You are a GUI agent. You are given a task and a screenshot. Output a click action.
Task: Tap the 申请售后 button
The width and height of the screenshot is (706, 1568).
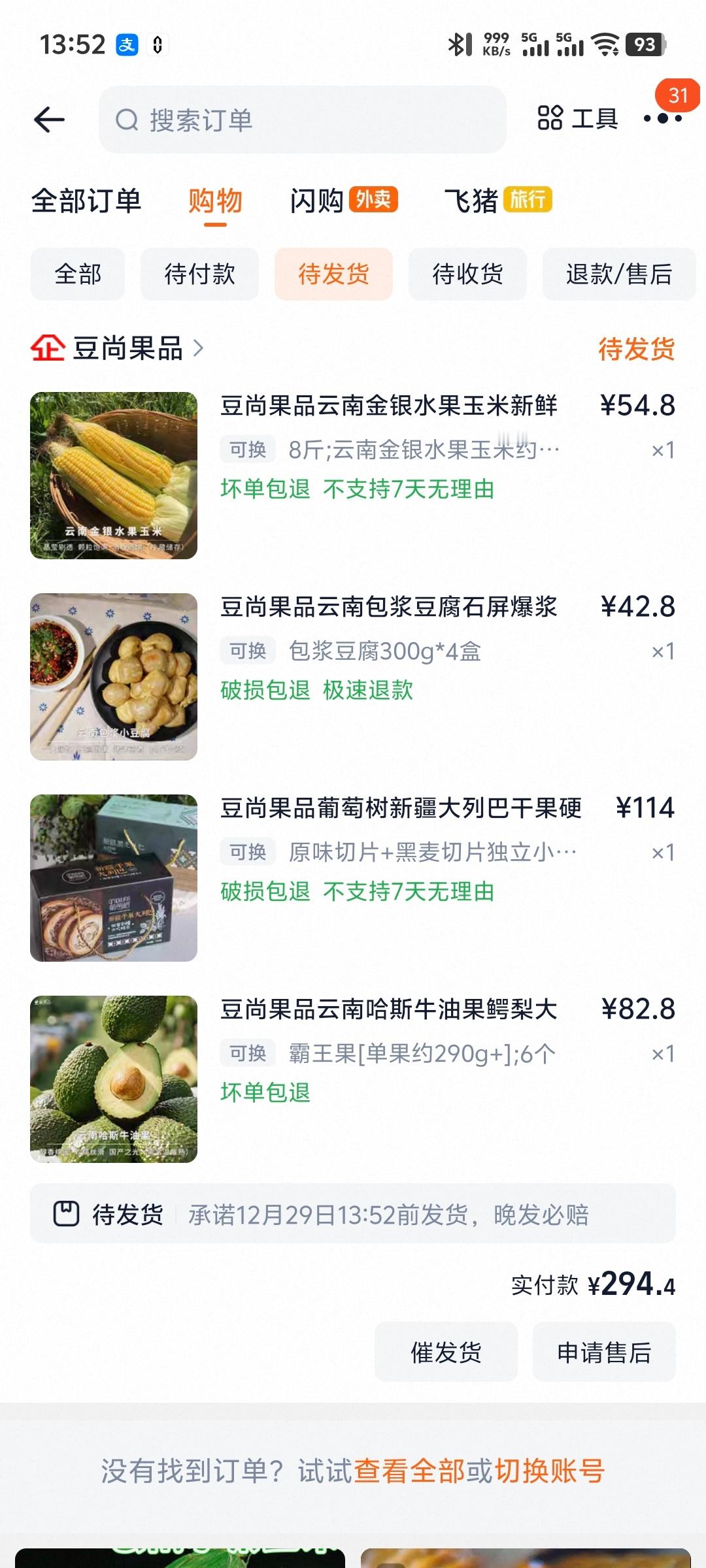(x=604, y=1352)
